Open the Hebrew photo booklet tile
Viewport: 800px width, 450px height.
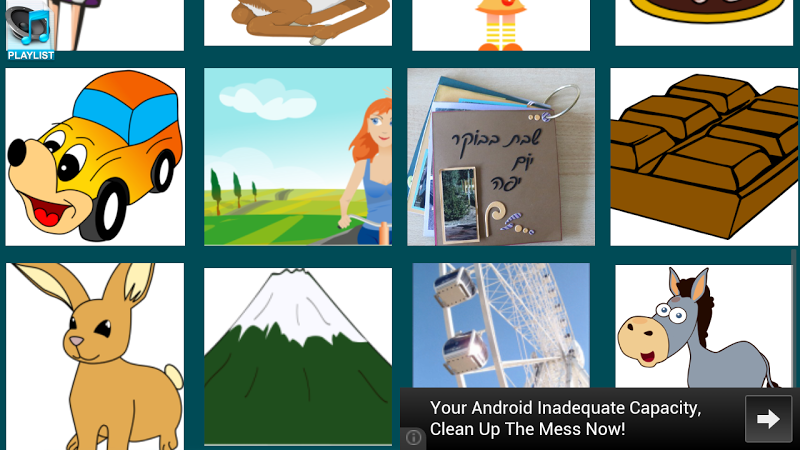point(501,157)
